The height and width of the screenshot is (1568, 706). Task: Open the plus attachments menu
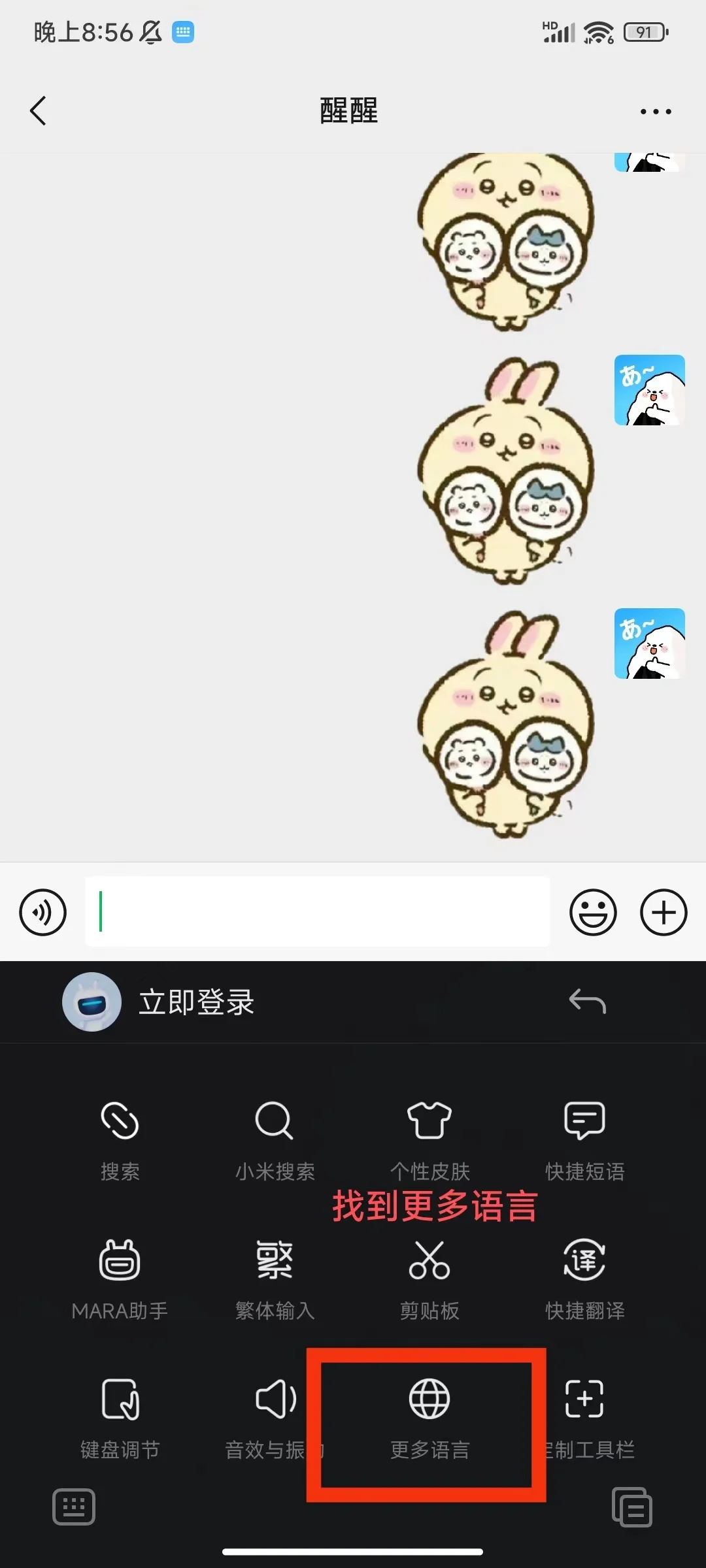point(663,912)
